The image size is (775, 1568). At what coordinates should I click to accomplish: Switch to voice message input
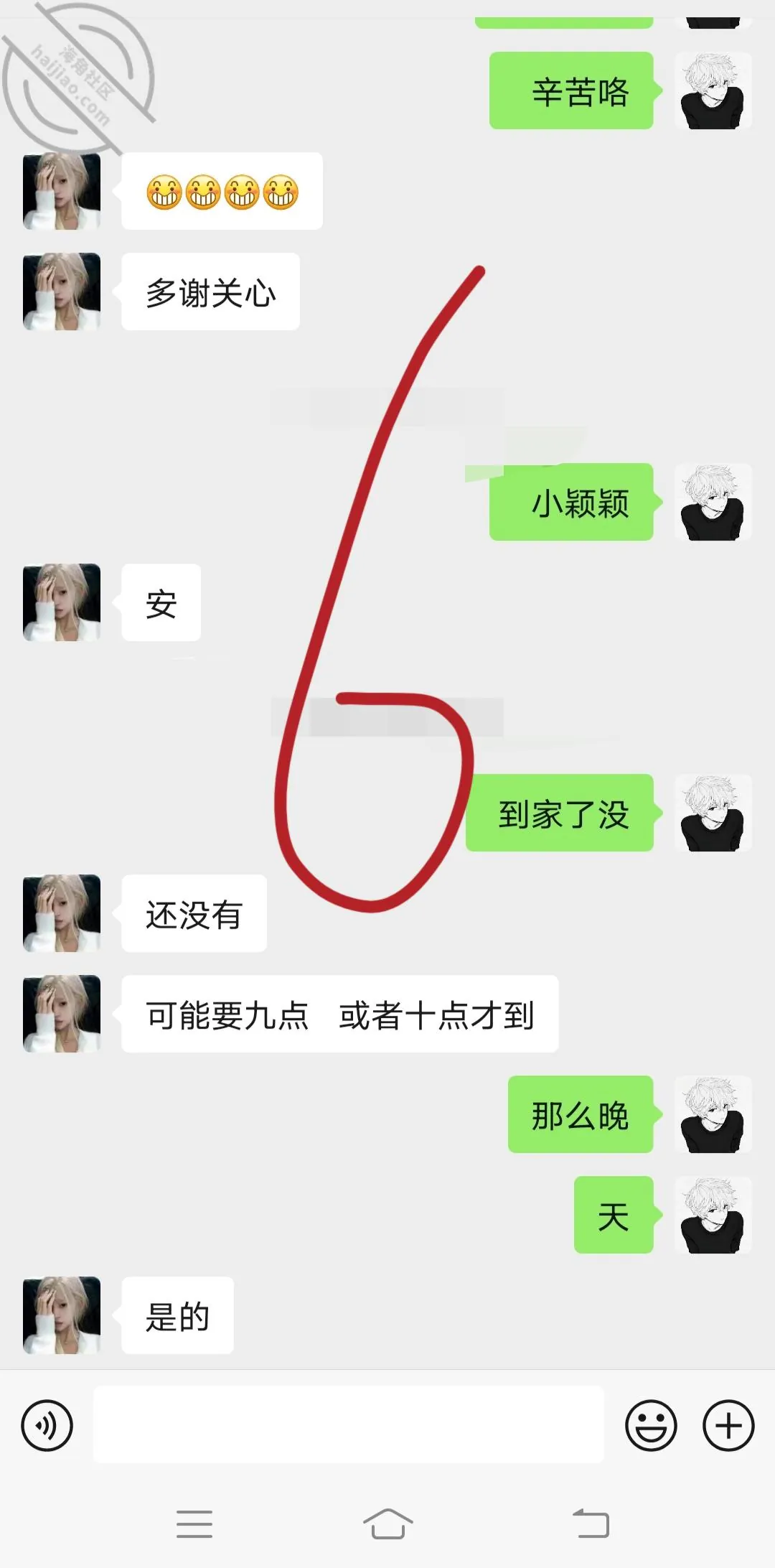click(x=47, y=1425)
